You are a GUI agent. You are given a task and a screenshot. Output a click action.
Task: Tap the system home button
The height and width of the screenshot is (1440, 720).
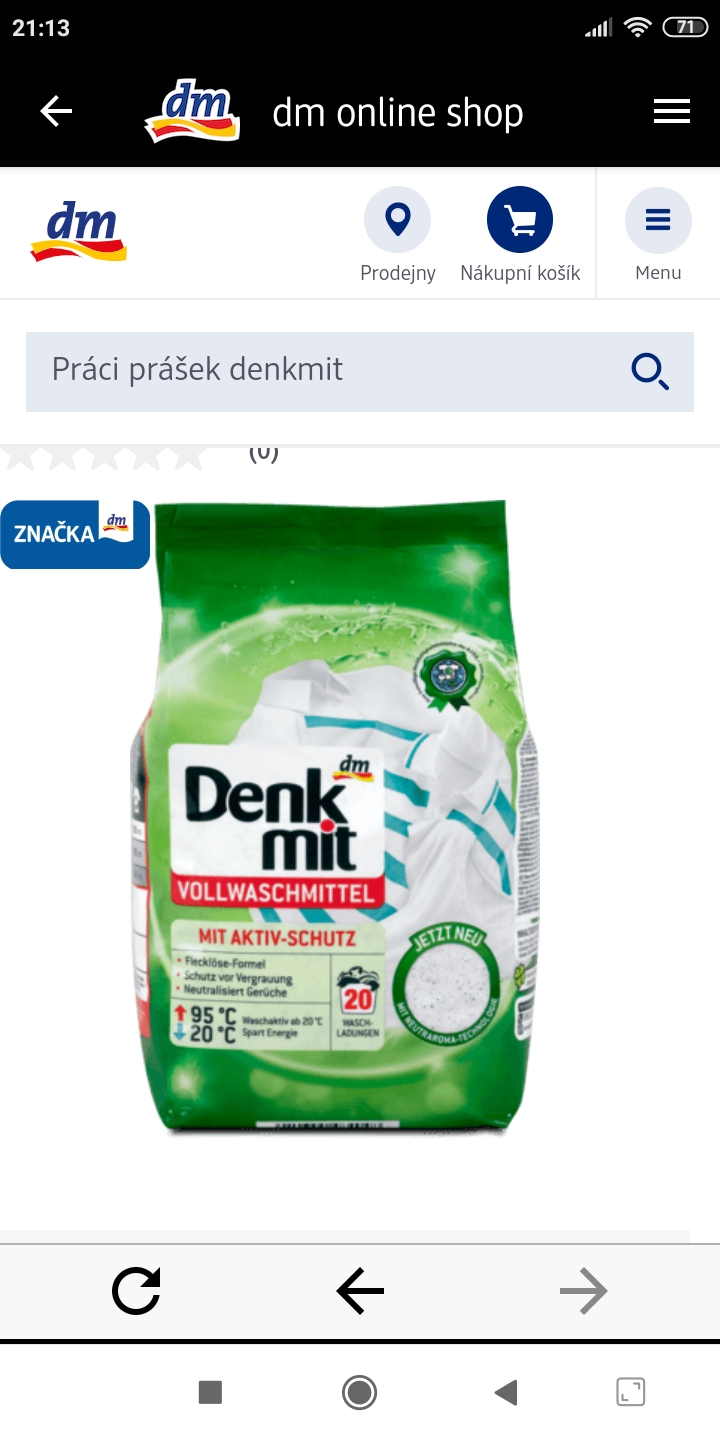coord(359,1391)
